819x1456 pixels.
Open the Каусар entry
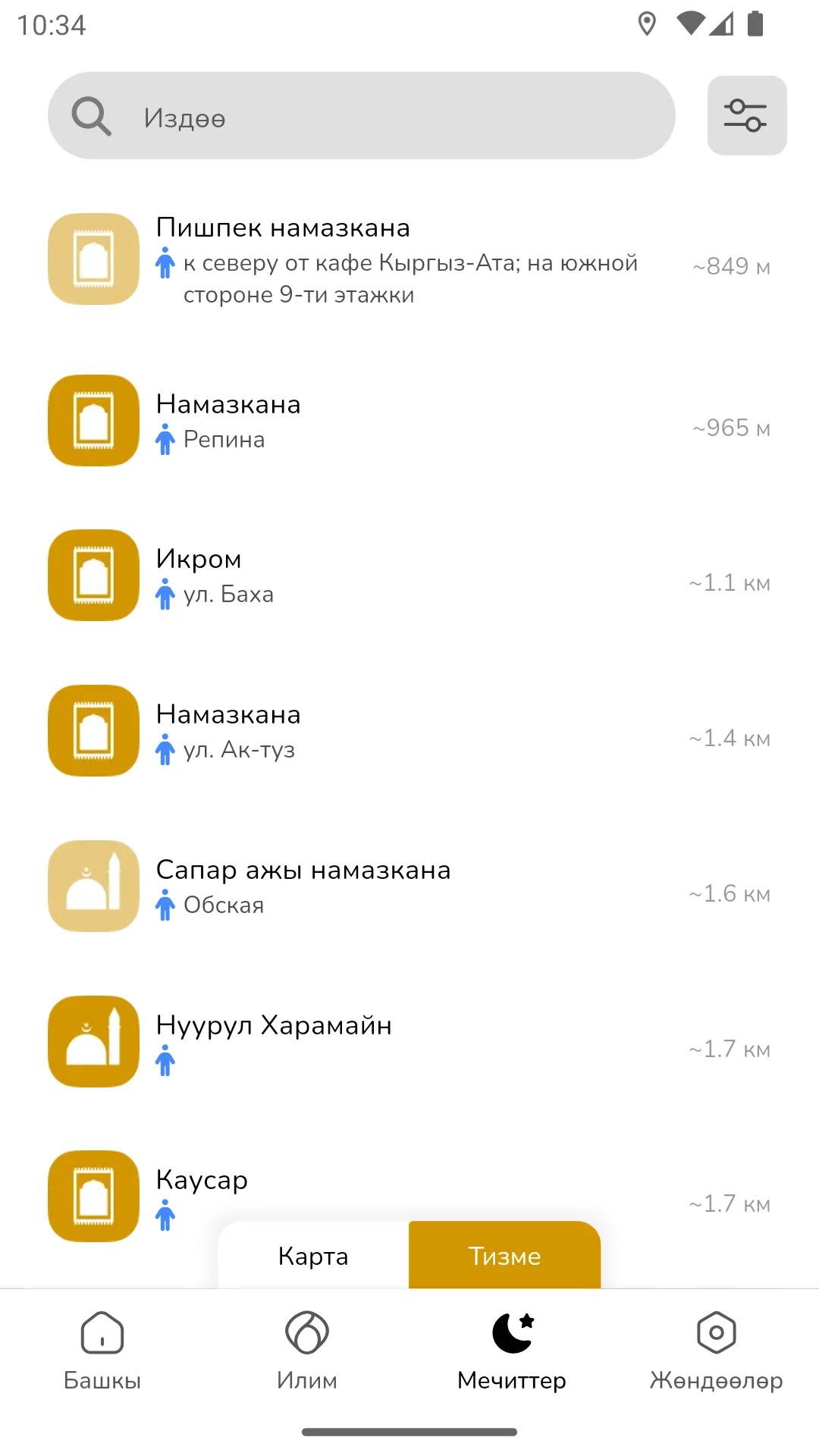click(409, 1187)
